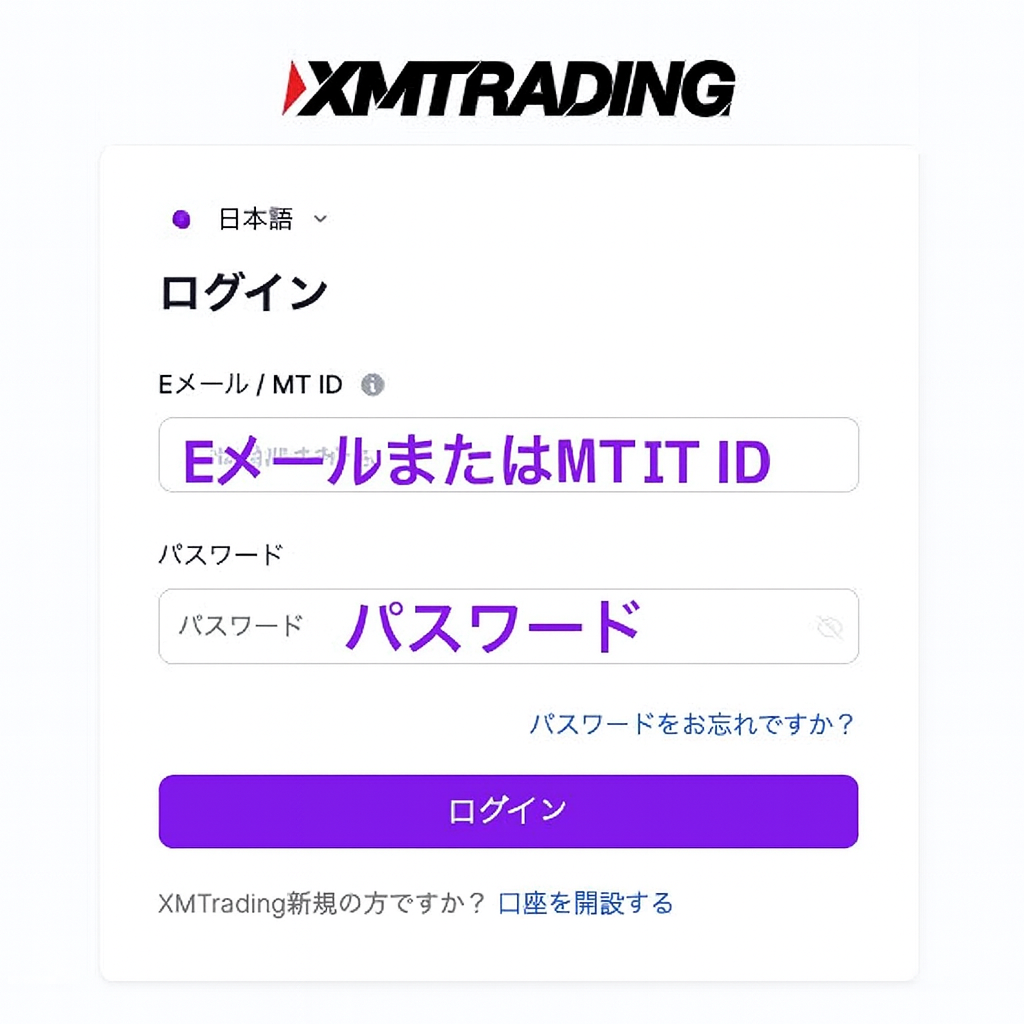Screen dimensions: 1024x1024
Task: Open the パスワードをお忘れですか？ link
Action: pyautogui.click(x=692, y=724)
